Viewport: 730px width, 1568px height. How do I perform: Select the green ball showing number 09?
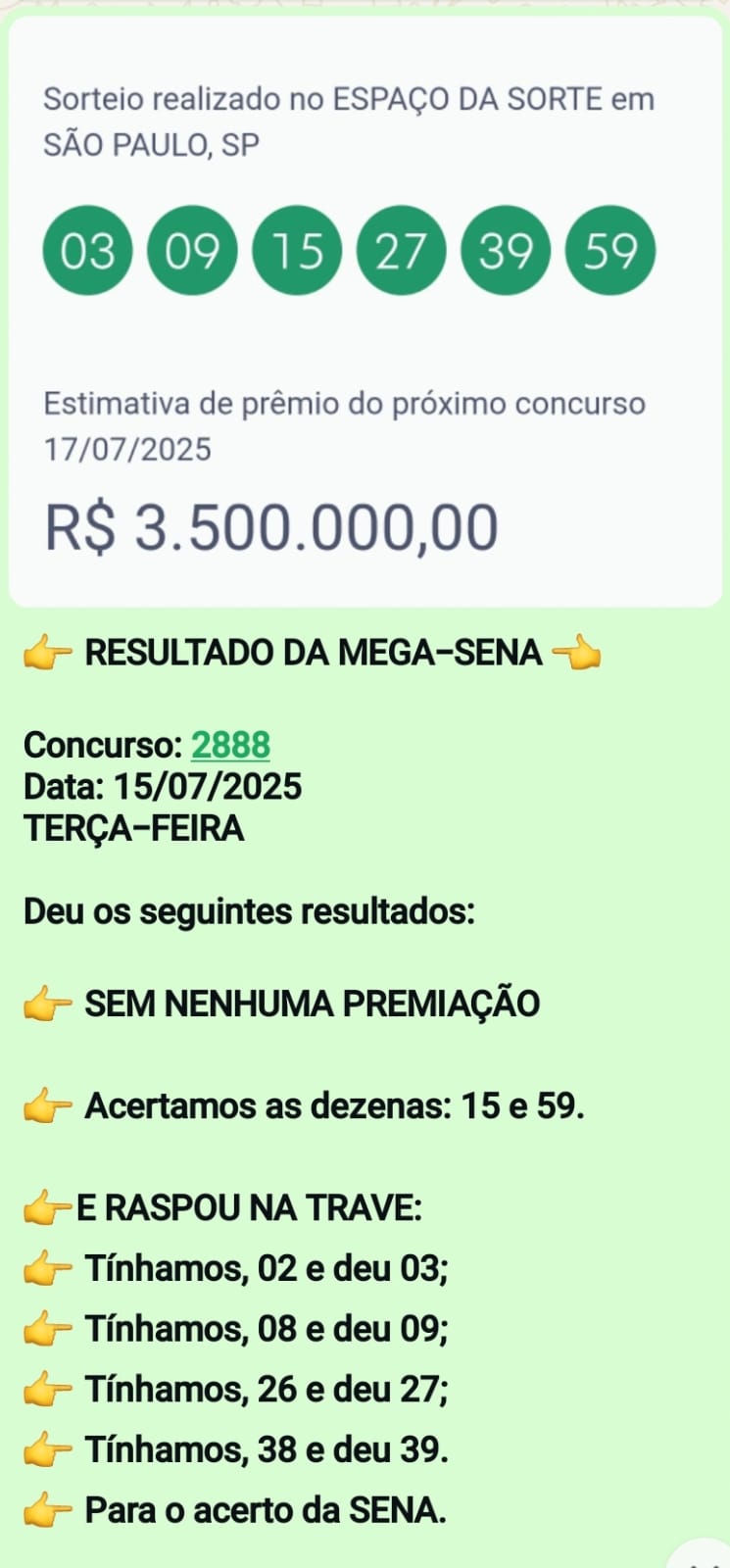pos(192,251)
